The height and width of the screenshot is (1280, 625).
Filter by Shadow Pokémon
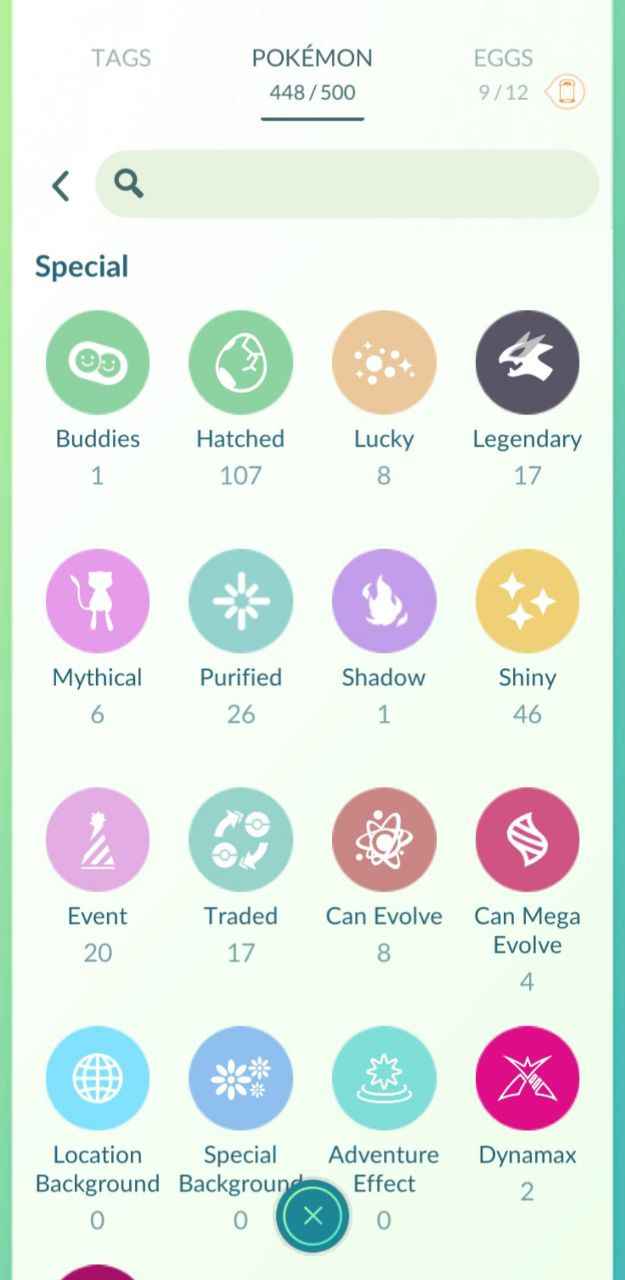[384, 600]
